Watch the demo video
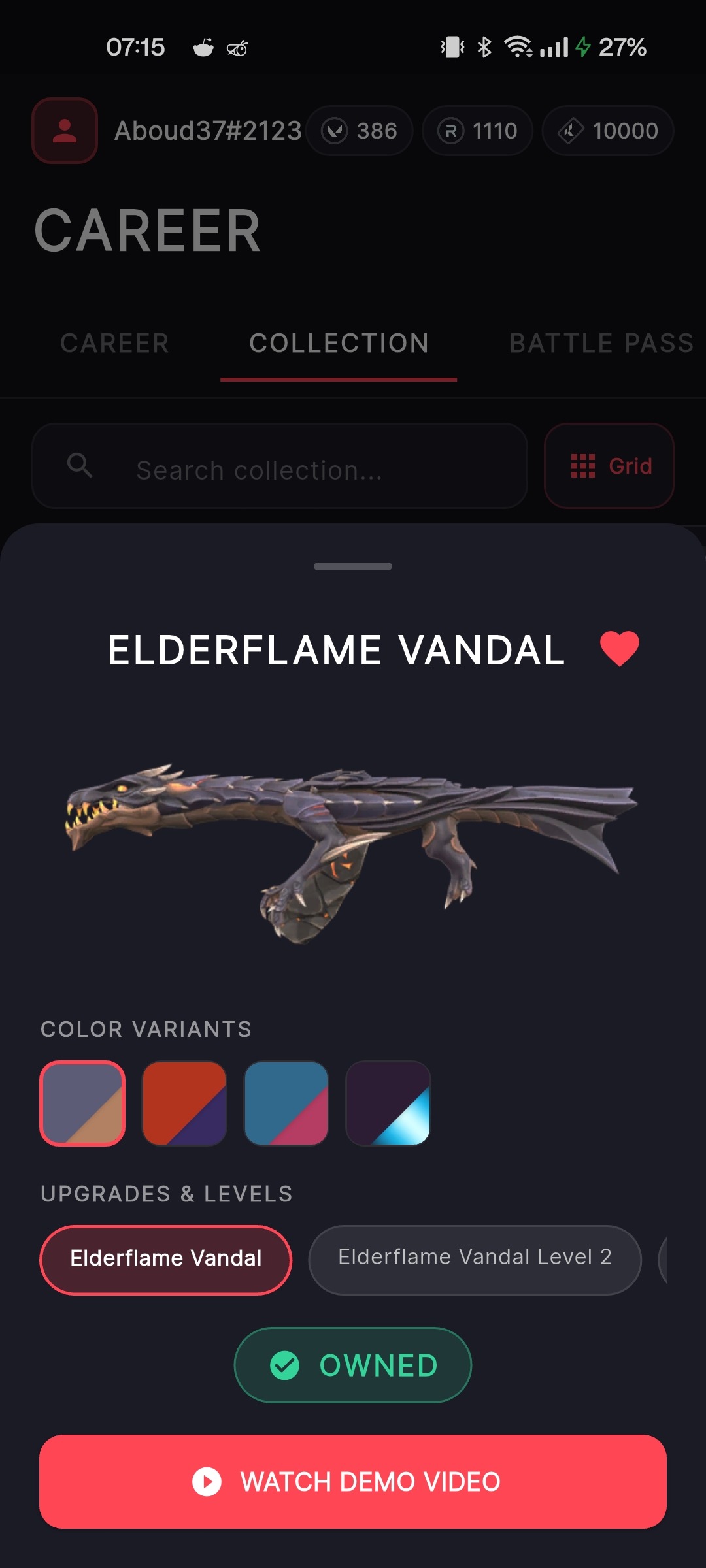The width and height of the screenshot is (706, 1568). (x=353, y=1482)
